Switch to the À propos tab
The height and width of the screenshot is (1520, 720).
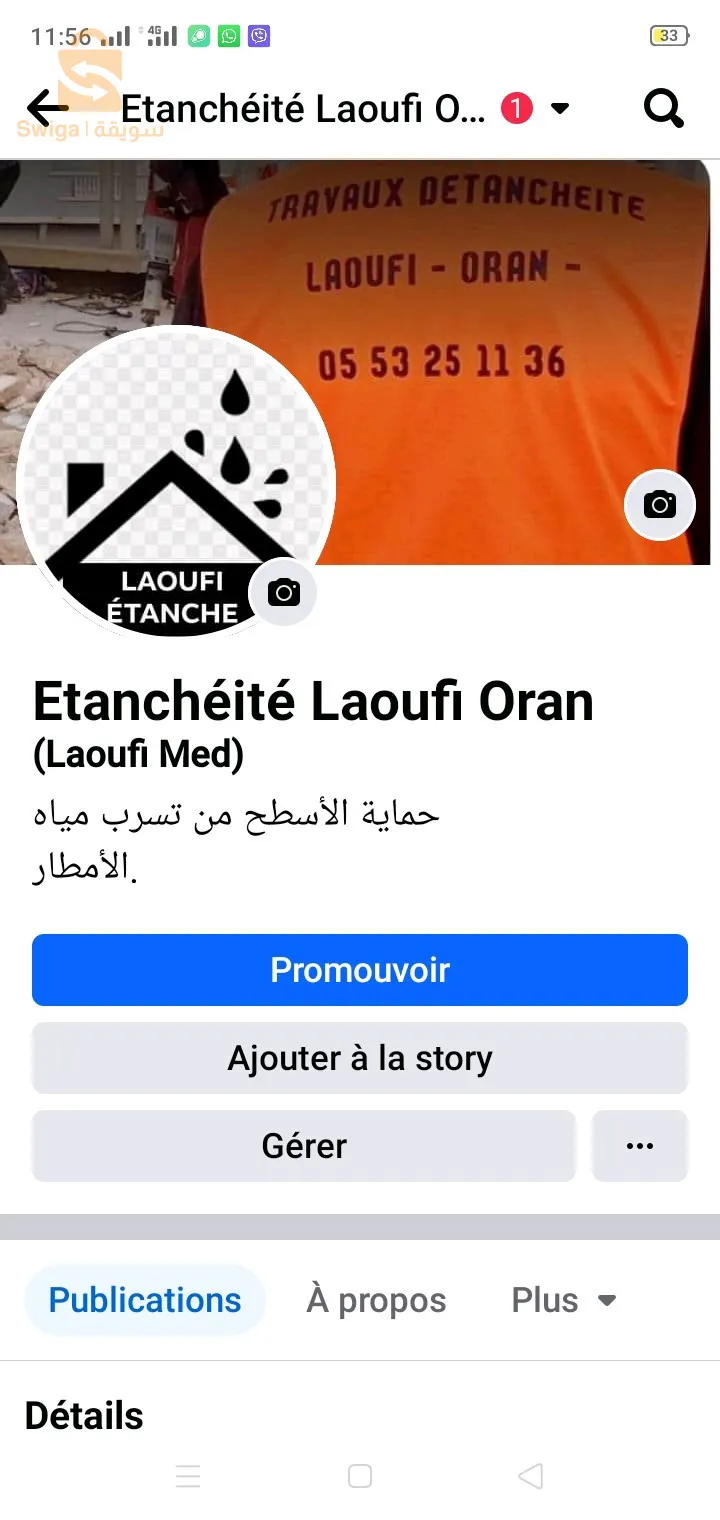pos(376,1300)
